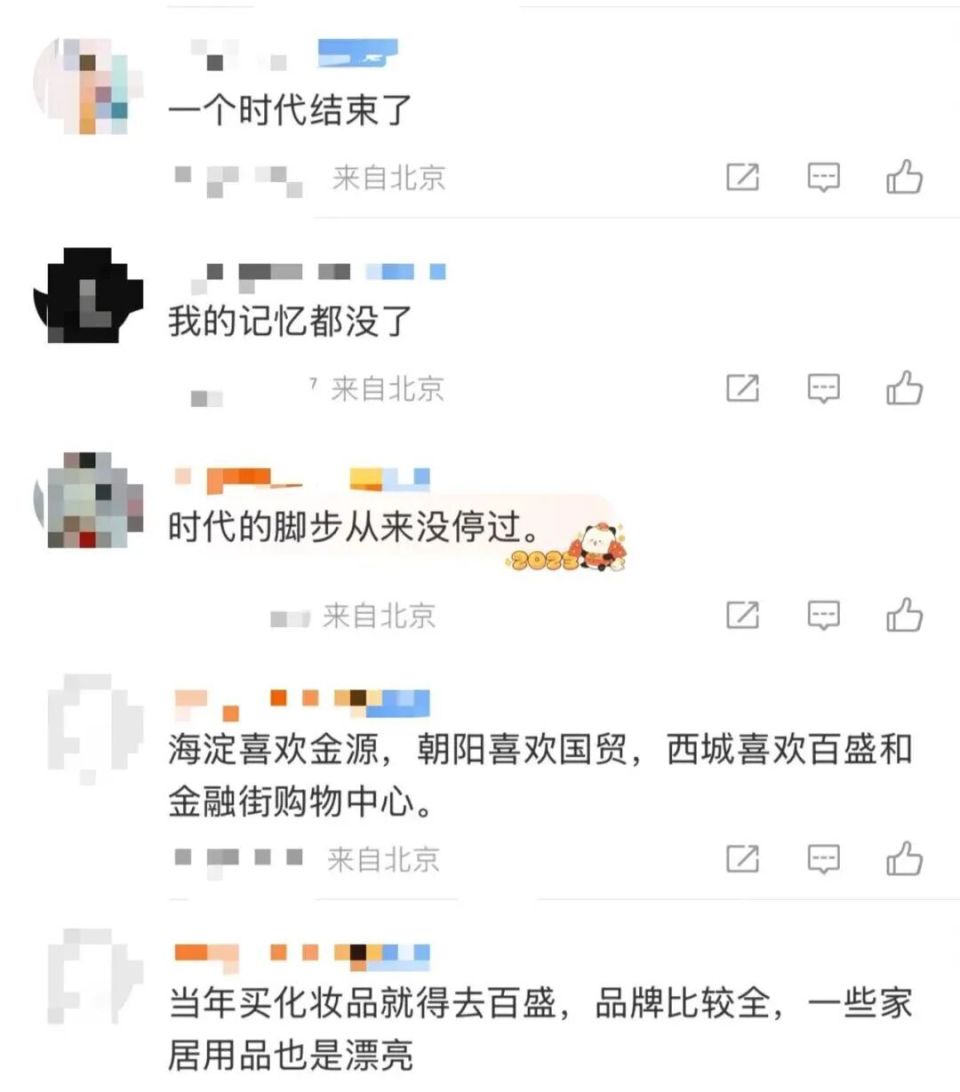Reply to the comment "我的记忆都没了"
This screenshot has height=1092, width=960.
(x=822, y=388)
